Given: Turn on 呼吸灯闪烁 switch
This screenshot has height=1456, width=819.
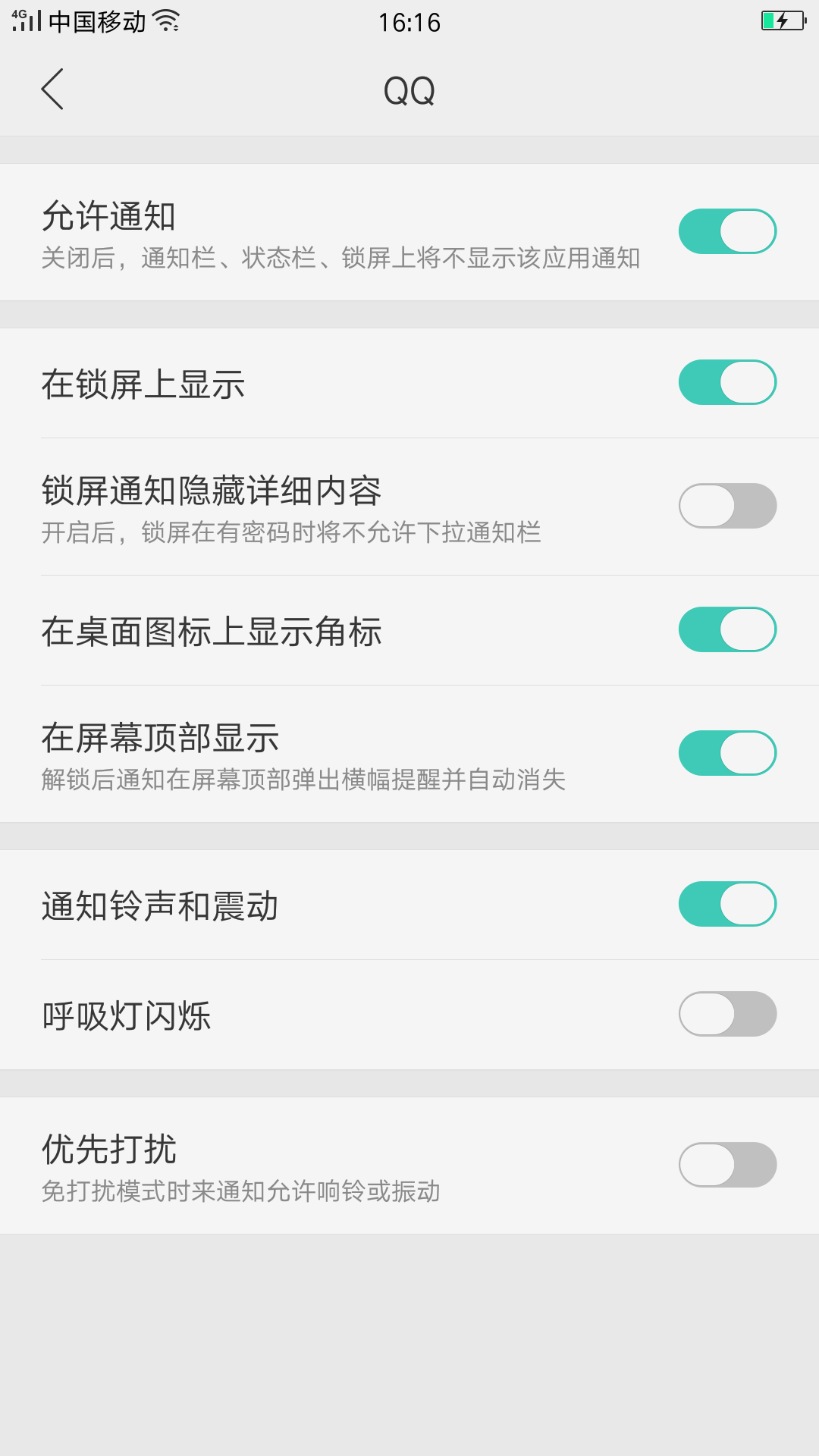Looking at the screenshot, I should coord(727,1014).
